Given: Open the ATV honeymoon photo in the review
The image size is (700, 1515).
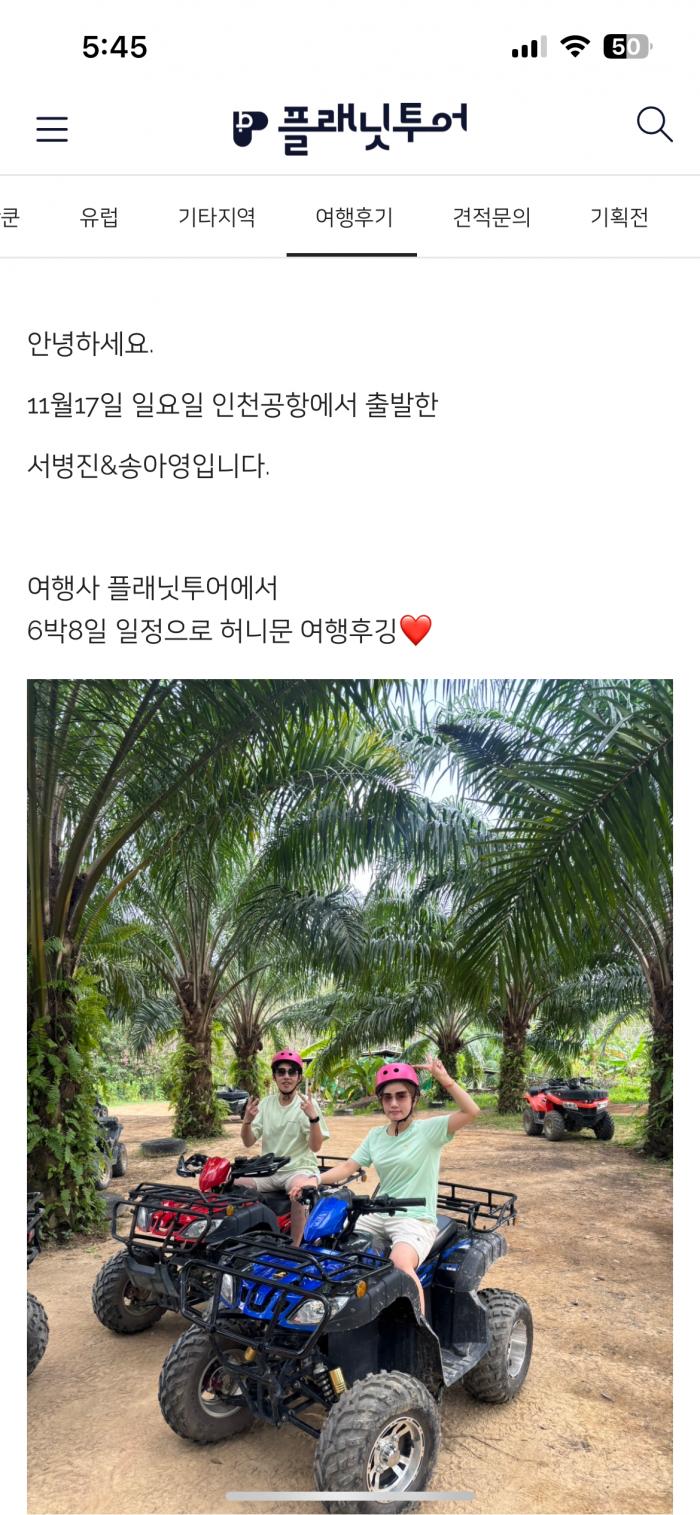Looking at the screenshot, I should coord(350,1096).
